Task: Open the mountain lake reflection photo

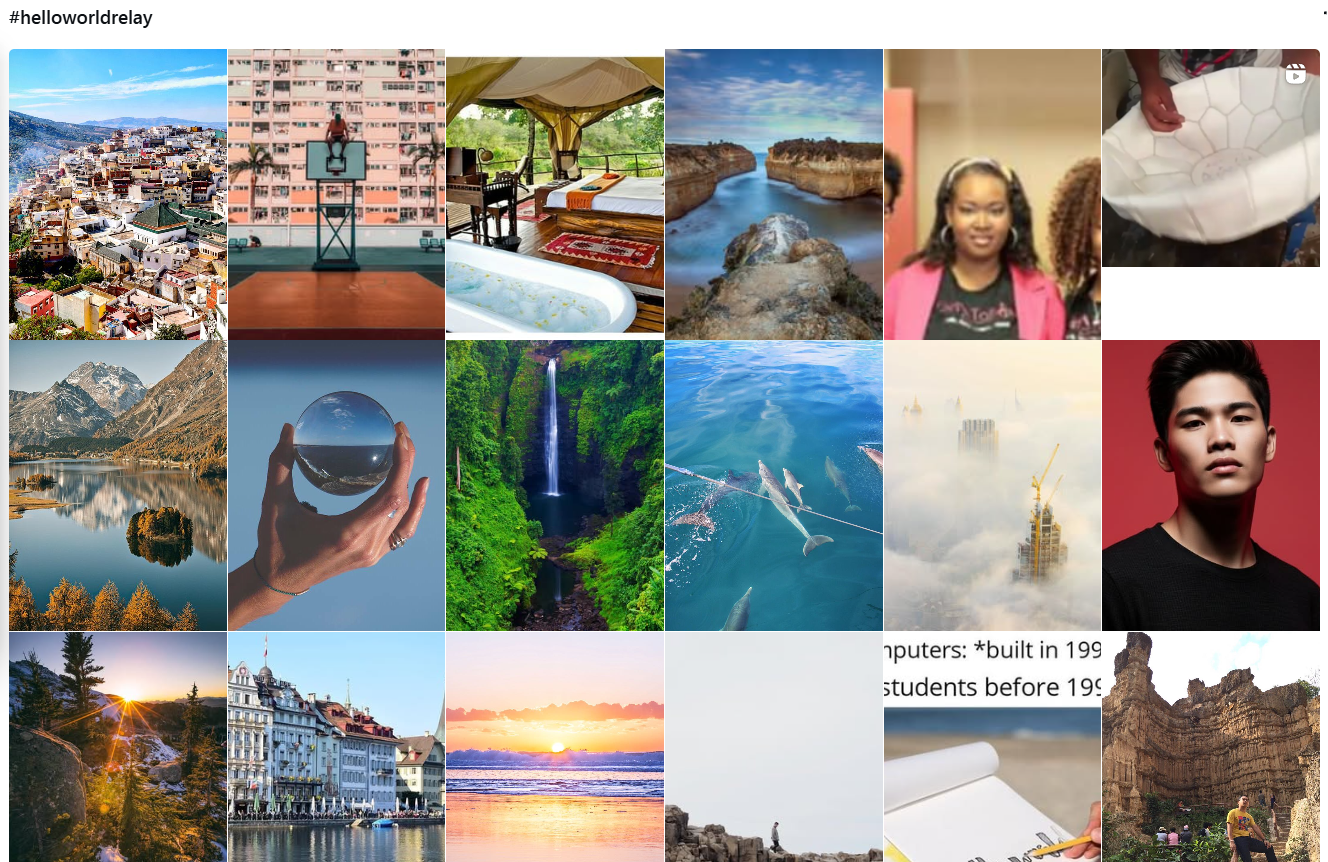Action: point(118,485)
